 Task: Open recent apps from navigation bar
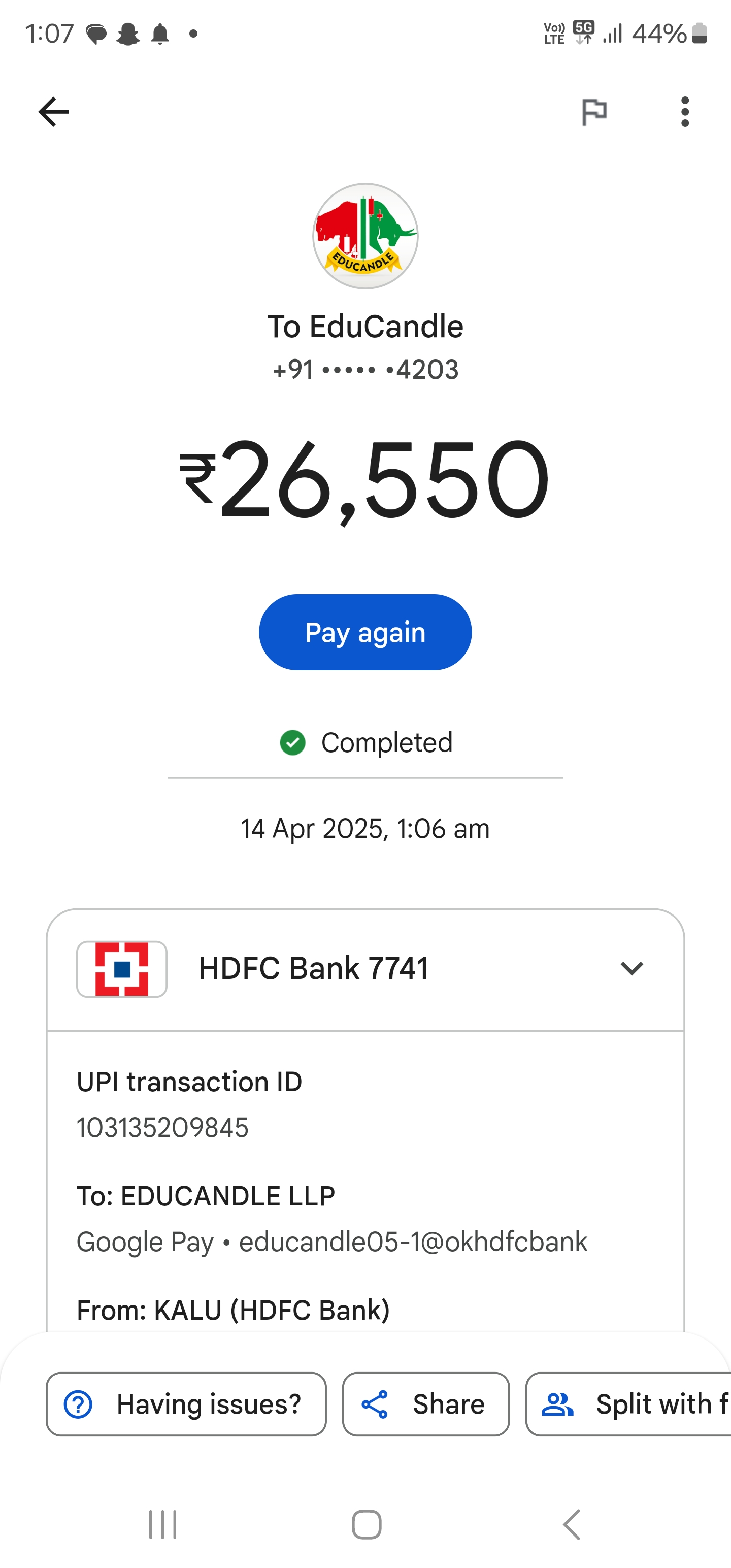click(x=162, y=1525)
